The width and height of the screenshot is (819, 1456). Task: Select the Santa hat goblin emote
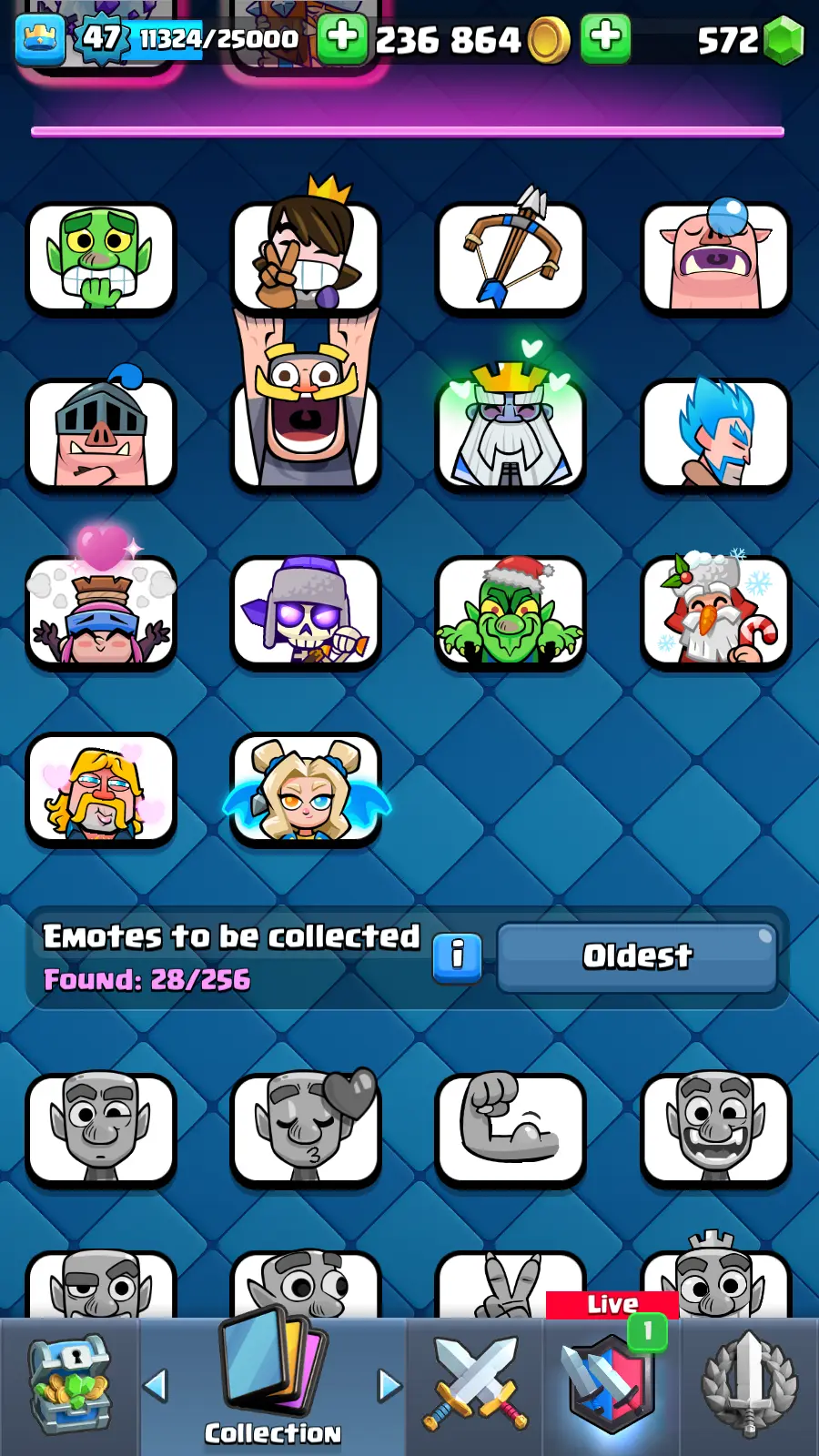coord(511,612)
